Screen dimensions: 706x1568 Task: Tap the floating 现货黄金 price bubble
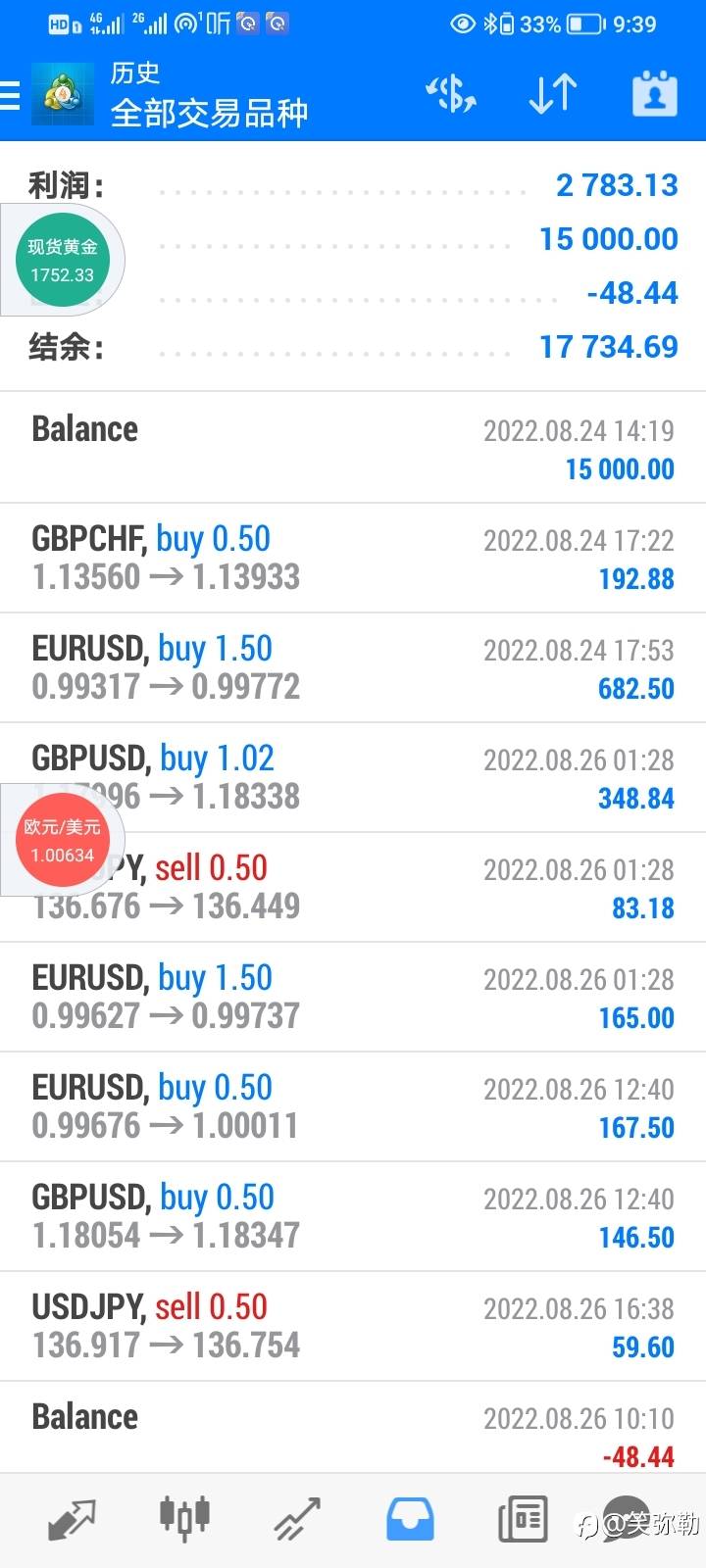(x=62, y=260)
